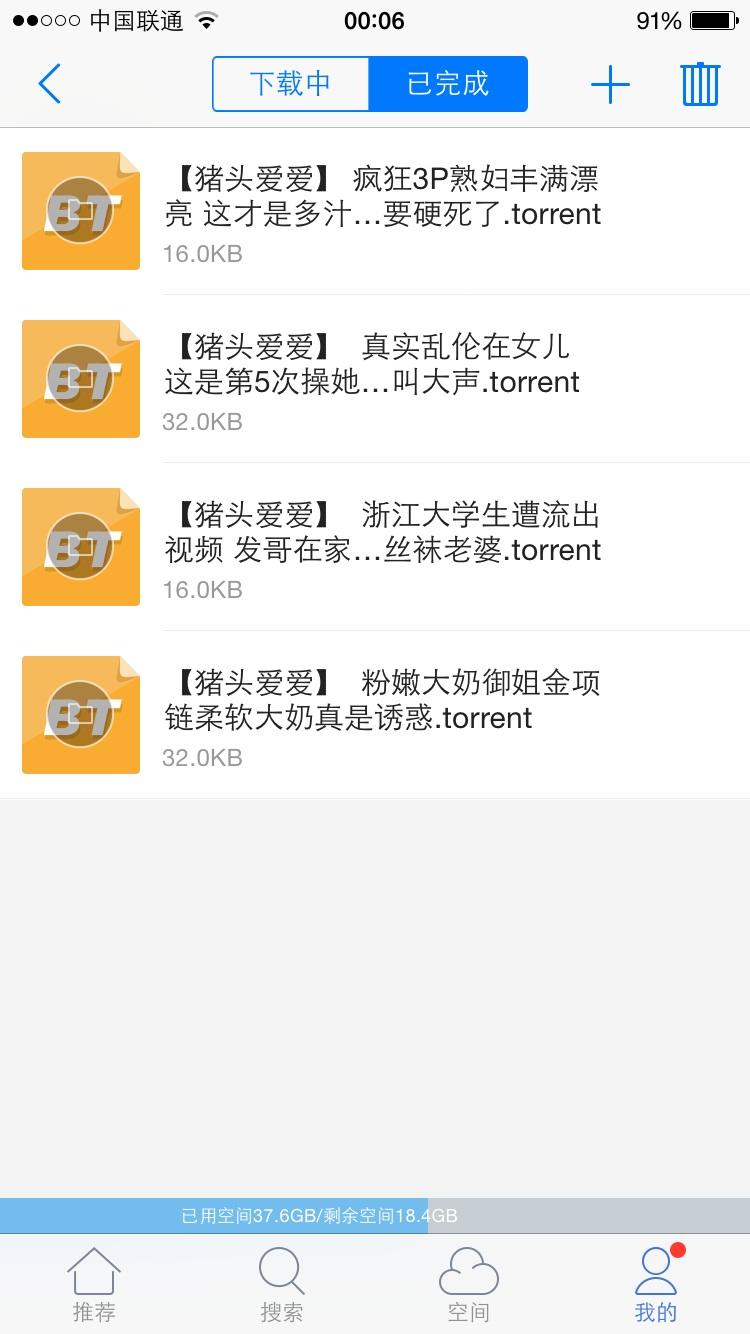
Task: Go back with the top-left arrow
Action: (50, 84)
